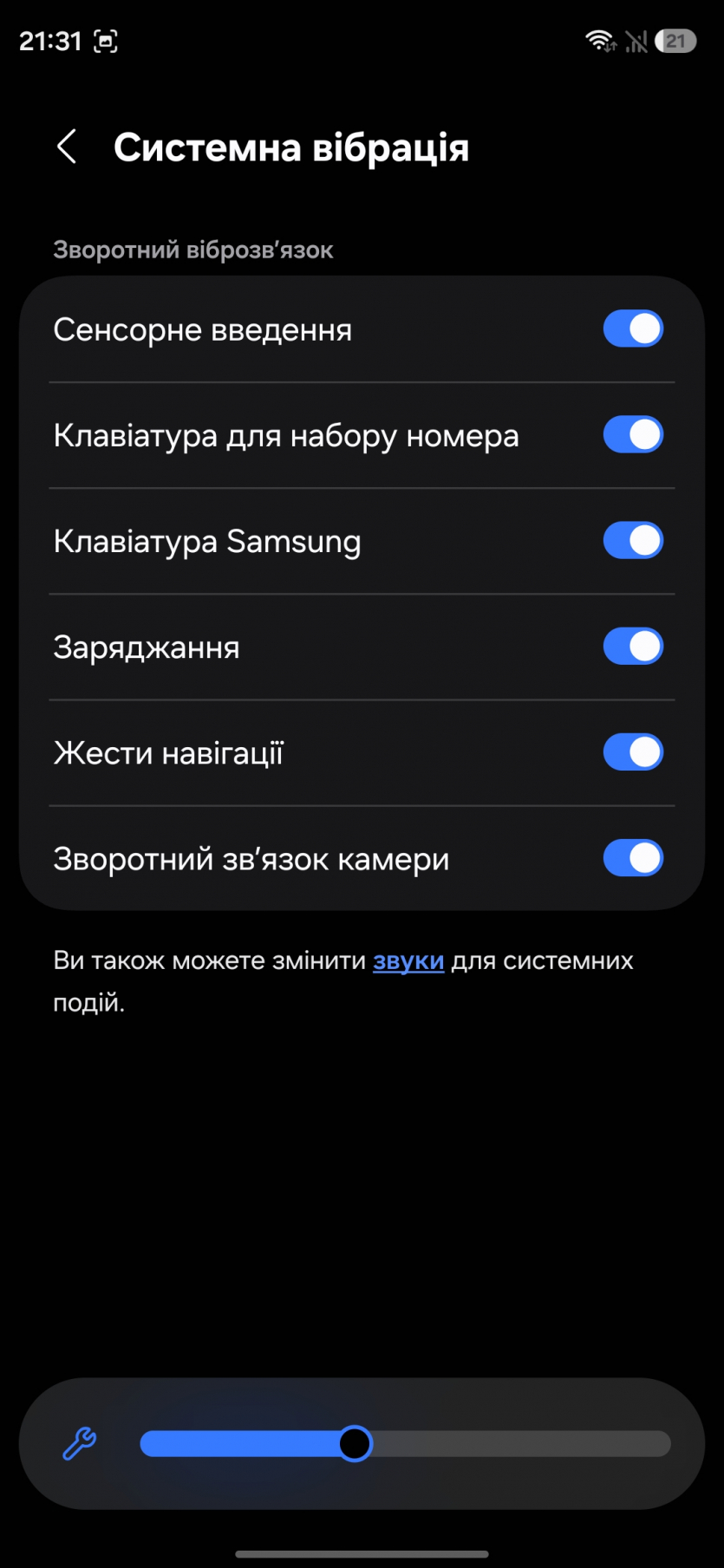Disable Клавіатура для набору номера switch
This screenshot has width=724, height=1568.
[x=633, y=435]
